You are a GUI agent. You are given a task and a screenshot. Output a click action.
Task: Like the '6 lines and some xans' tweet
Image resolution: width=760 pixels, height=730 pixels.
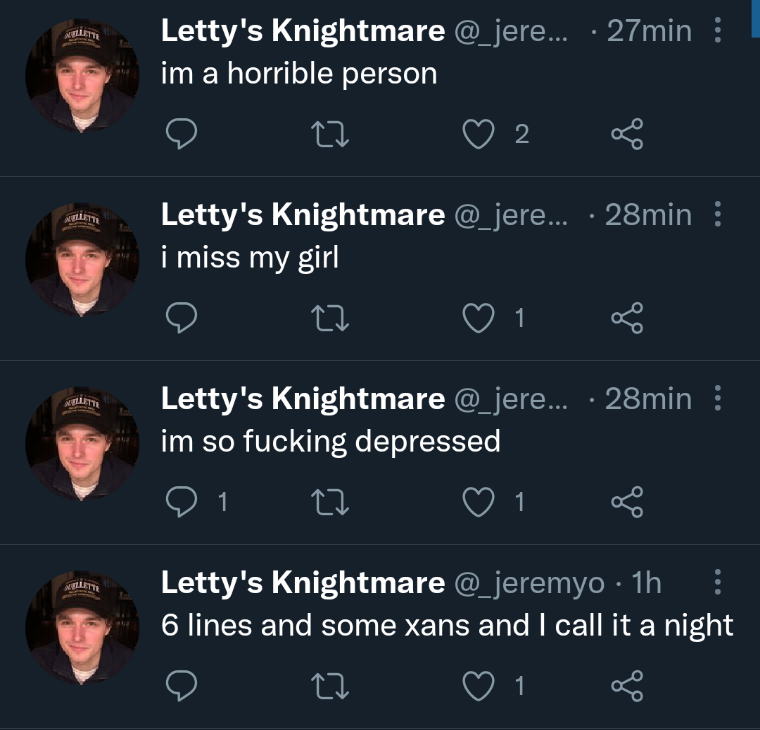pos(480,686)
